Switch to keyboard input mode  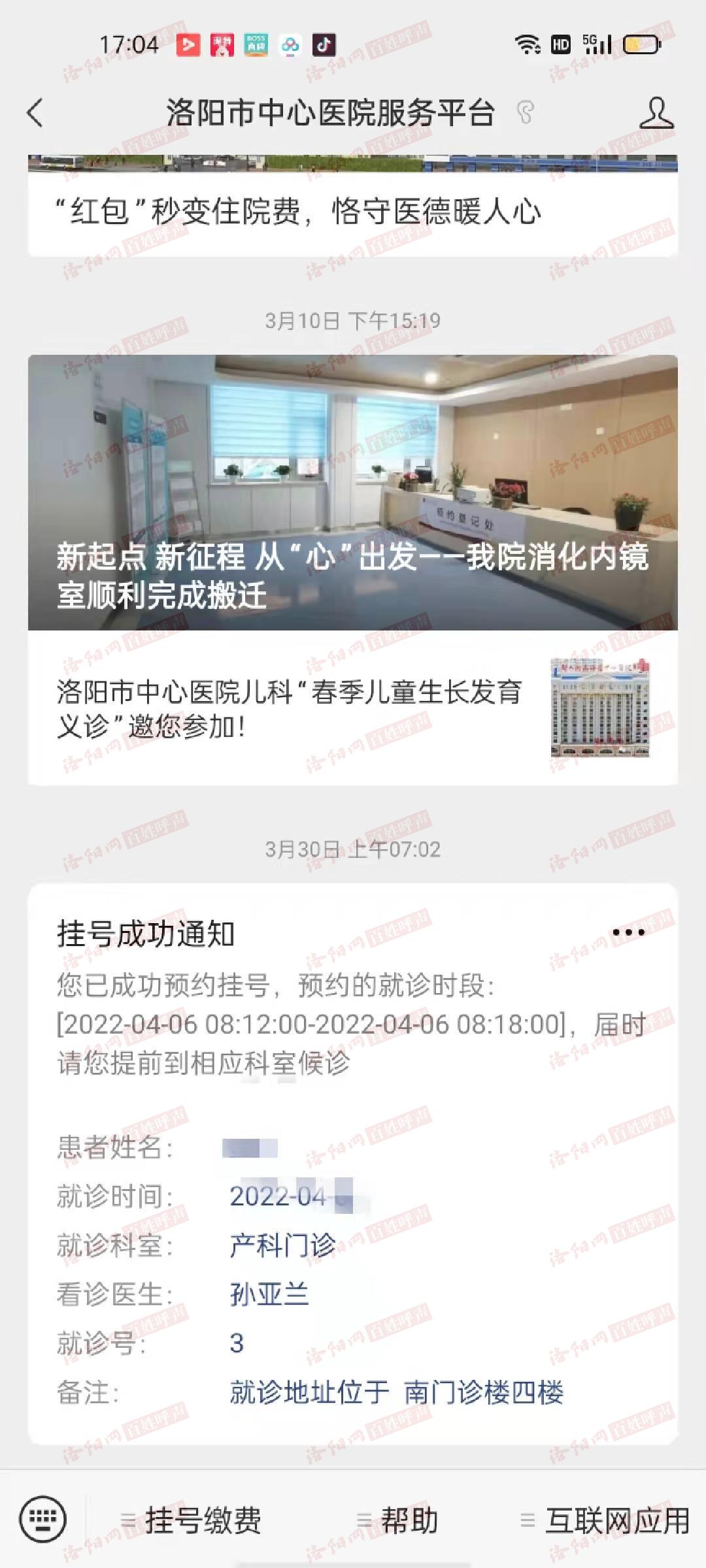42,1520
